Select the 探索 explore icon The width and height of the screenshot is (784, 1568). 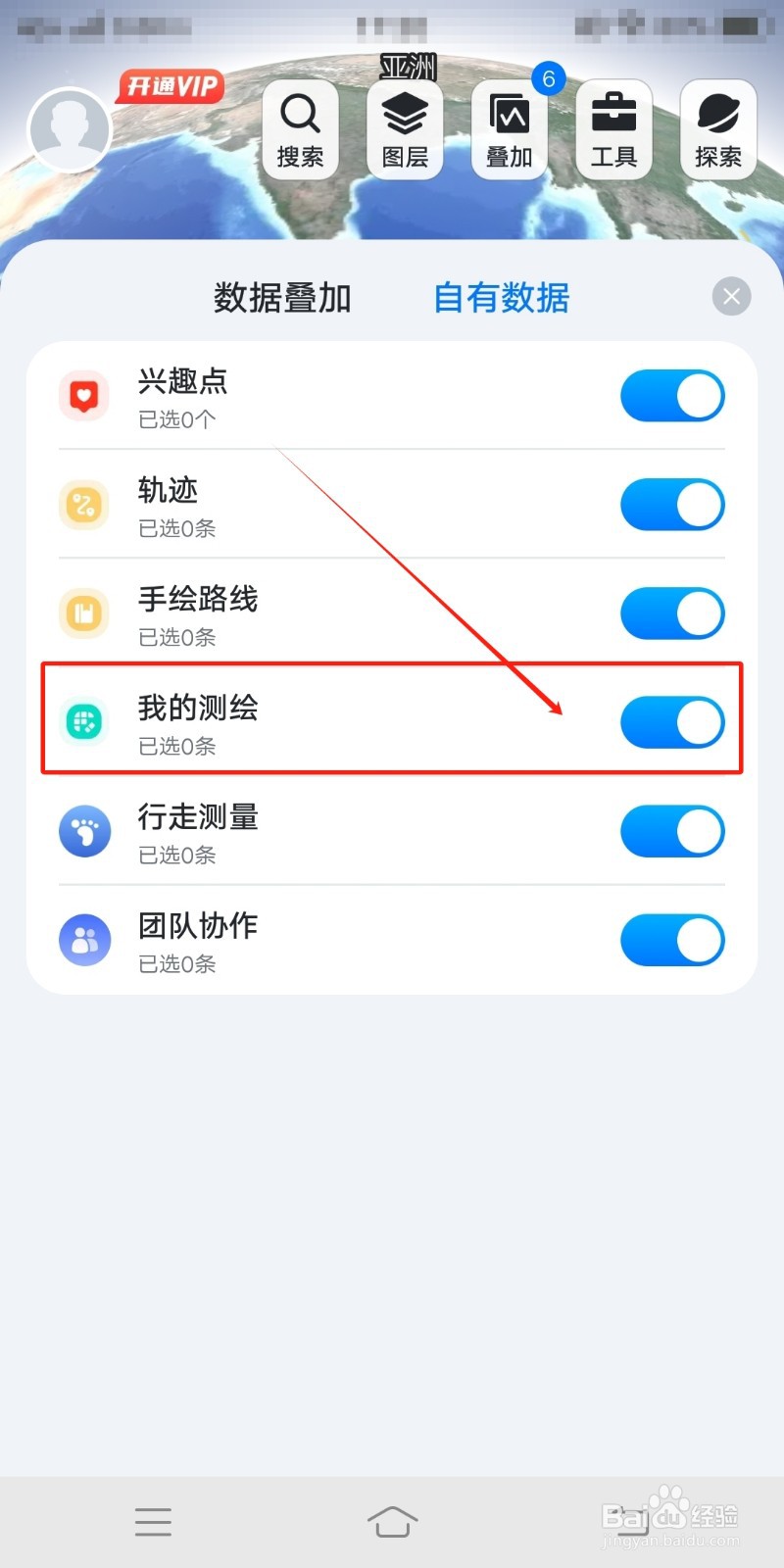[717, 128]
